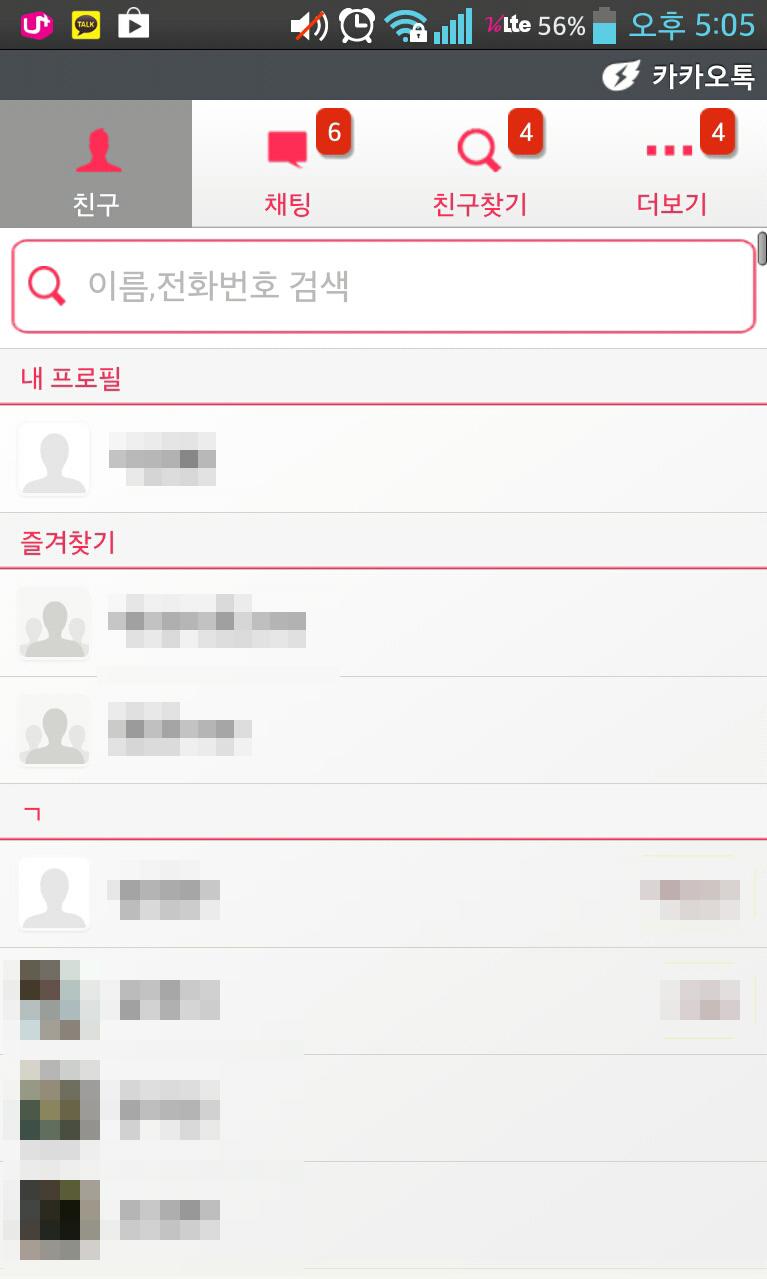Open the profile under 내 프로필
The image size is (767, 1279).
[383, 459]
